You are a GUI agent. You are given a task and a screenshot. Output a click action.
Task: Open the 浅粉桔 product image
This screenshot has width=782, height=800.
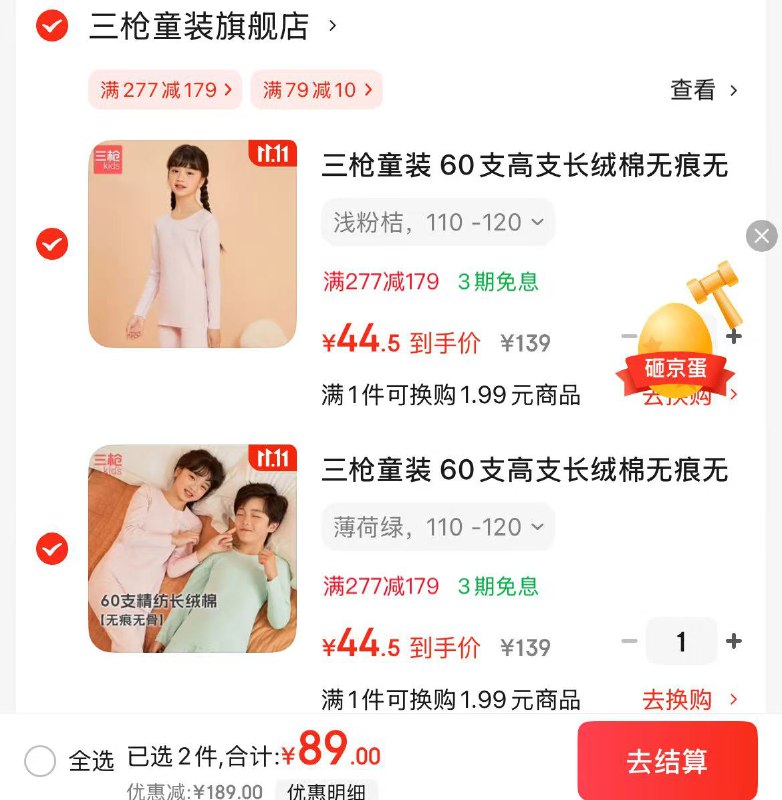pyautogui.click(x=192, y=244)
